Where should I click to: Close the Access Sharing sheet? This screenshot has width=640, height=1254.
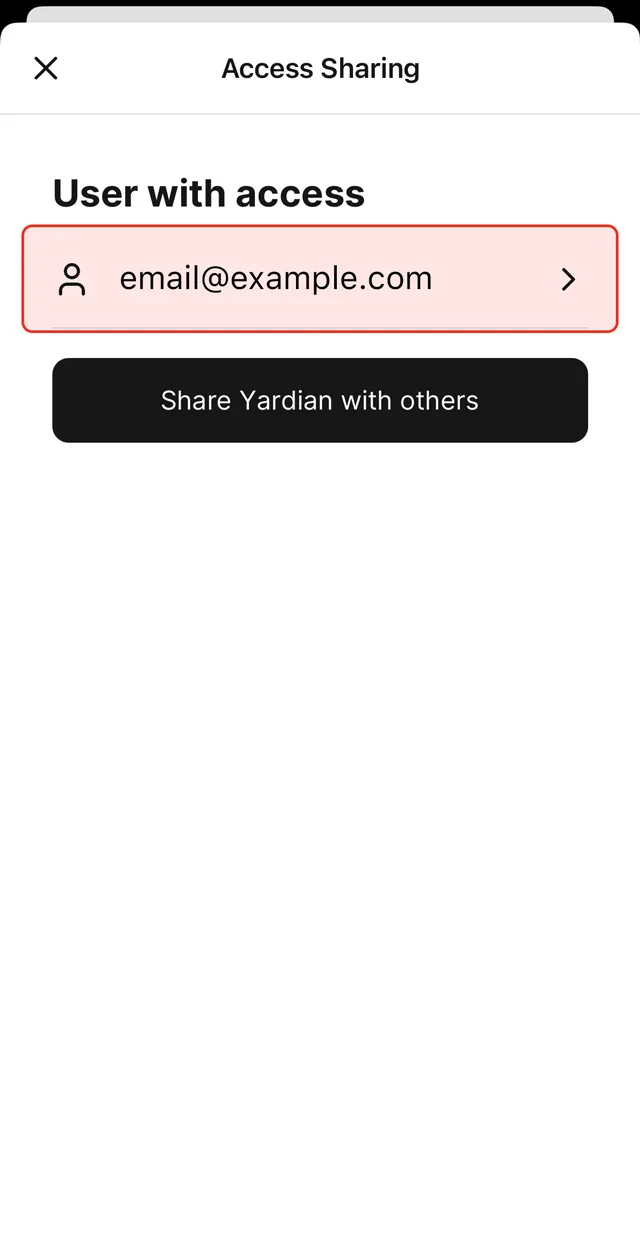46,68
